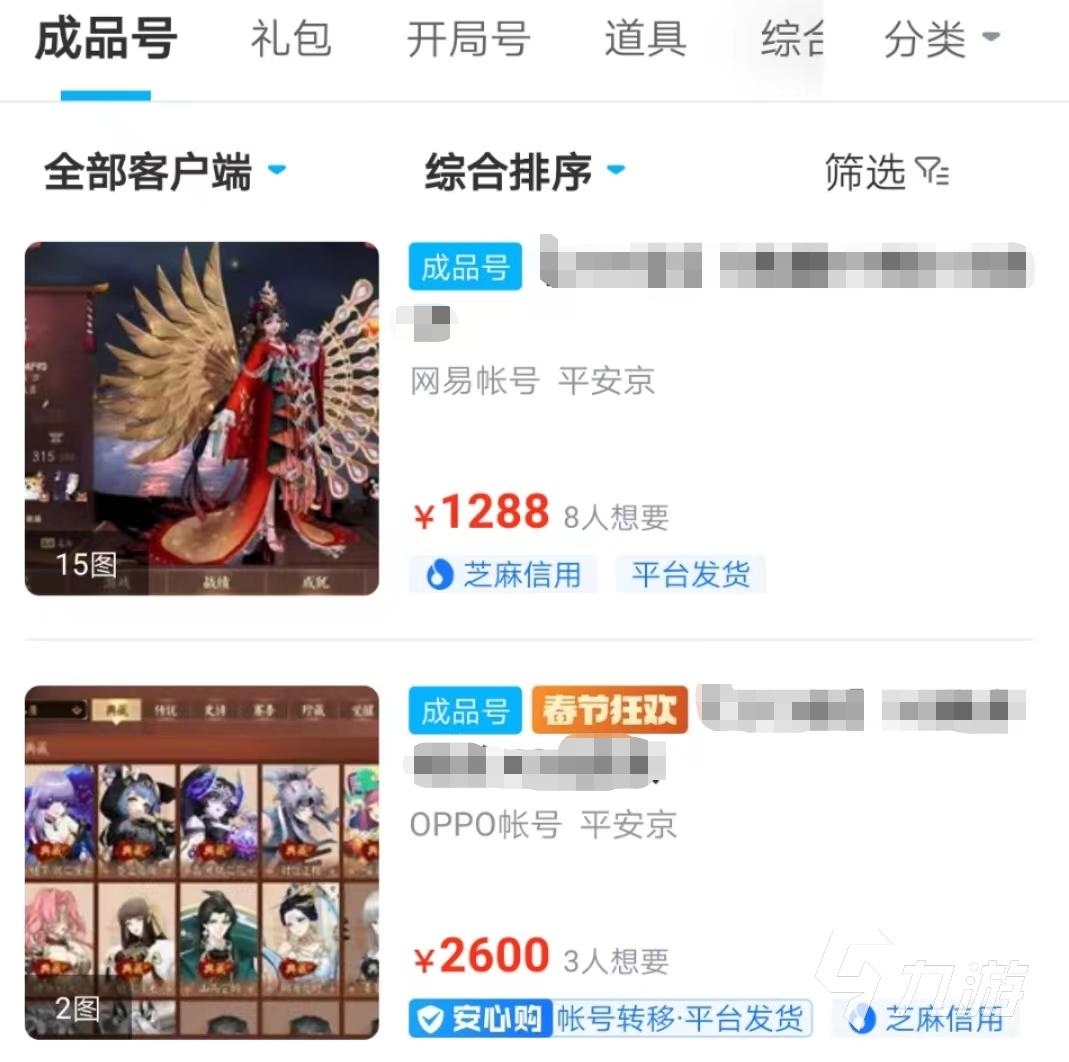Image resolution: width=1069 pixels, height=1062 pixels.
Task: Open the 全部客户端 dropdown
Action: pos(165,173)
